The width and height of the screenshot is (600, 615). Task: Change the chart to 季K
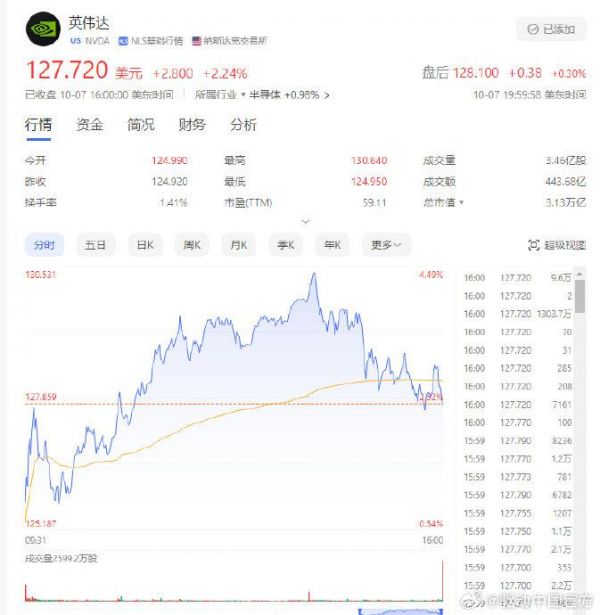287,245
